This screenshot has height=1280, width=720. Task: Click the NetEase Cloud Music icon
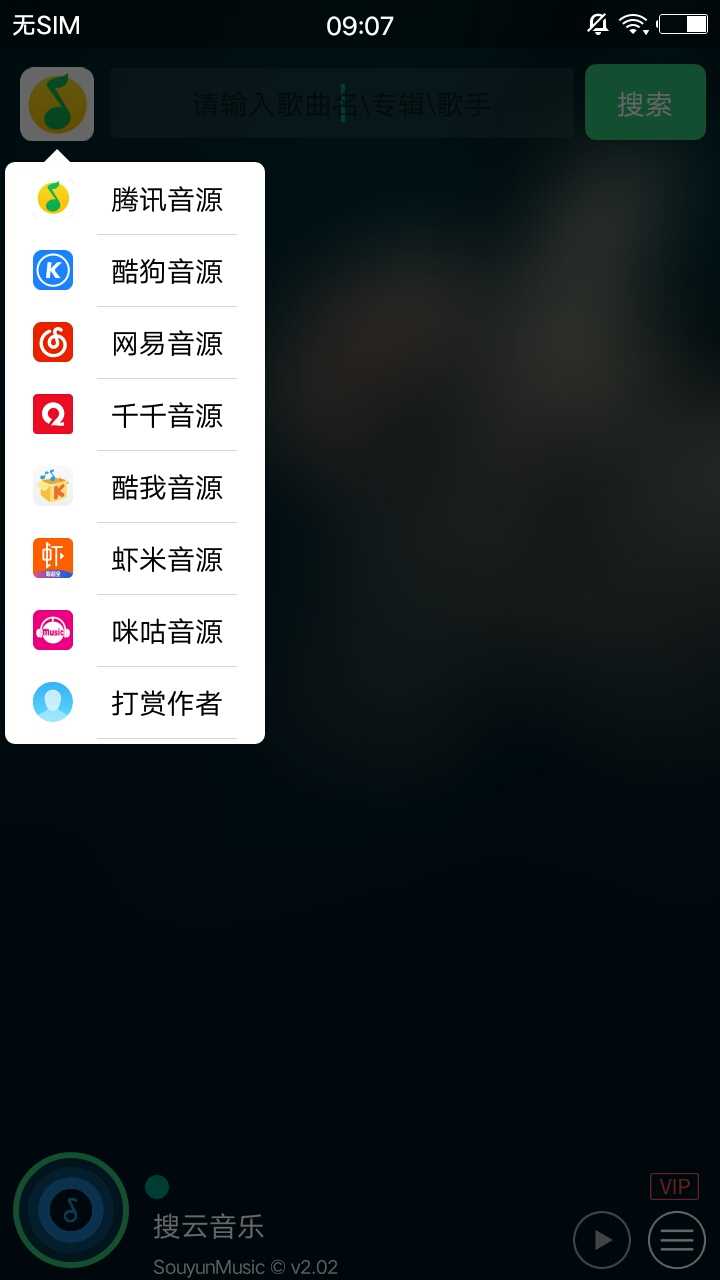[x=52, y=342]
